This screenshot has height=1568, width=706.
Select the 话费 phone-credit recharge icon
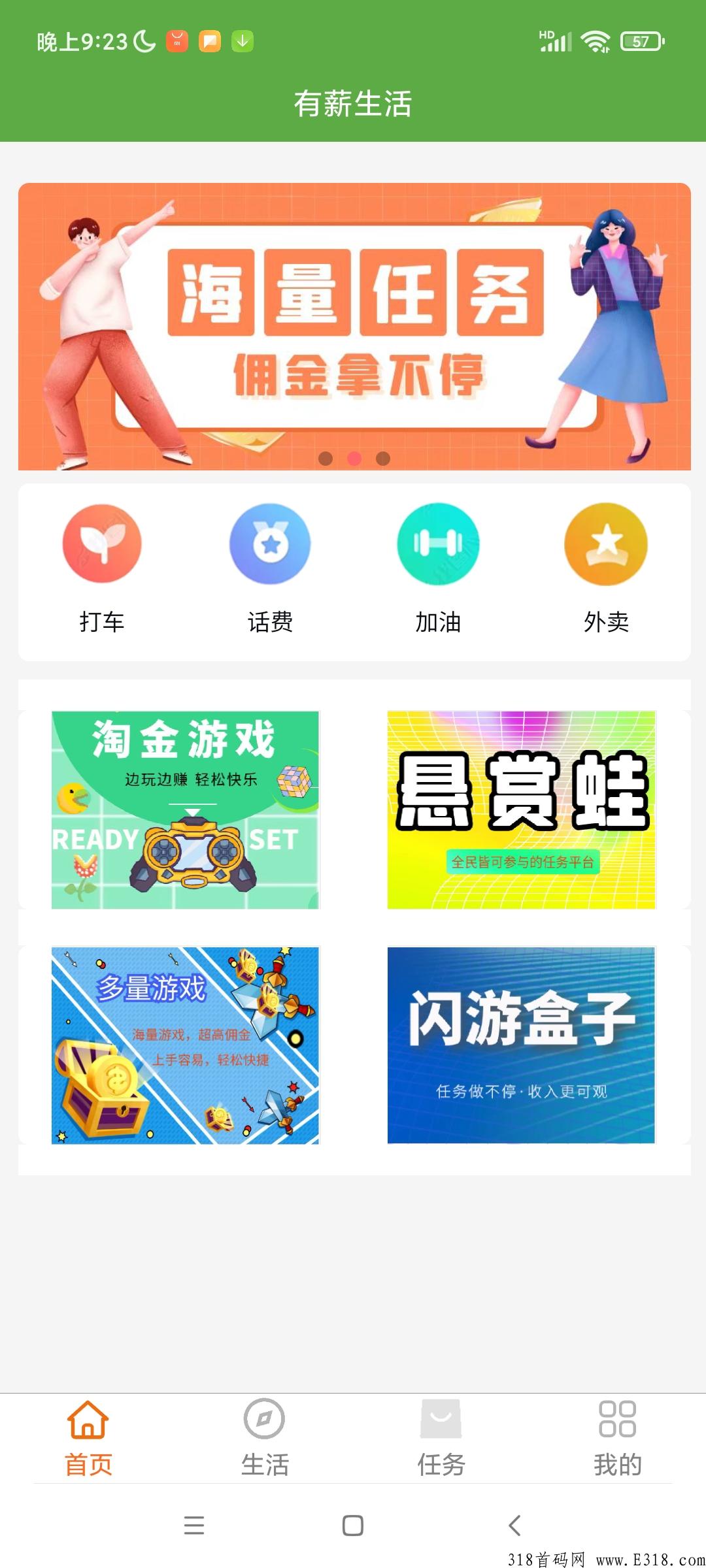coord(269,544)
